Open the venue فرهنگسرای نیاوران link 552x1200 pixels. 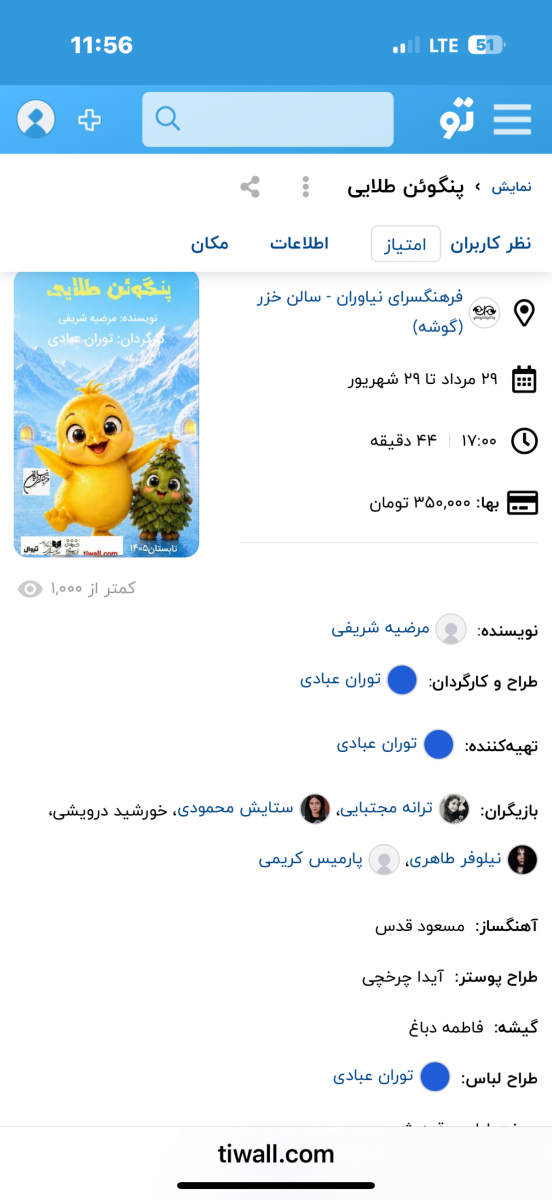coord(360,312)
